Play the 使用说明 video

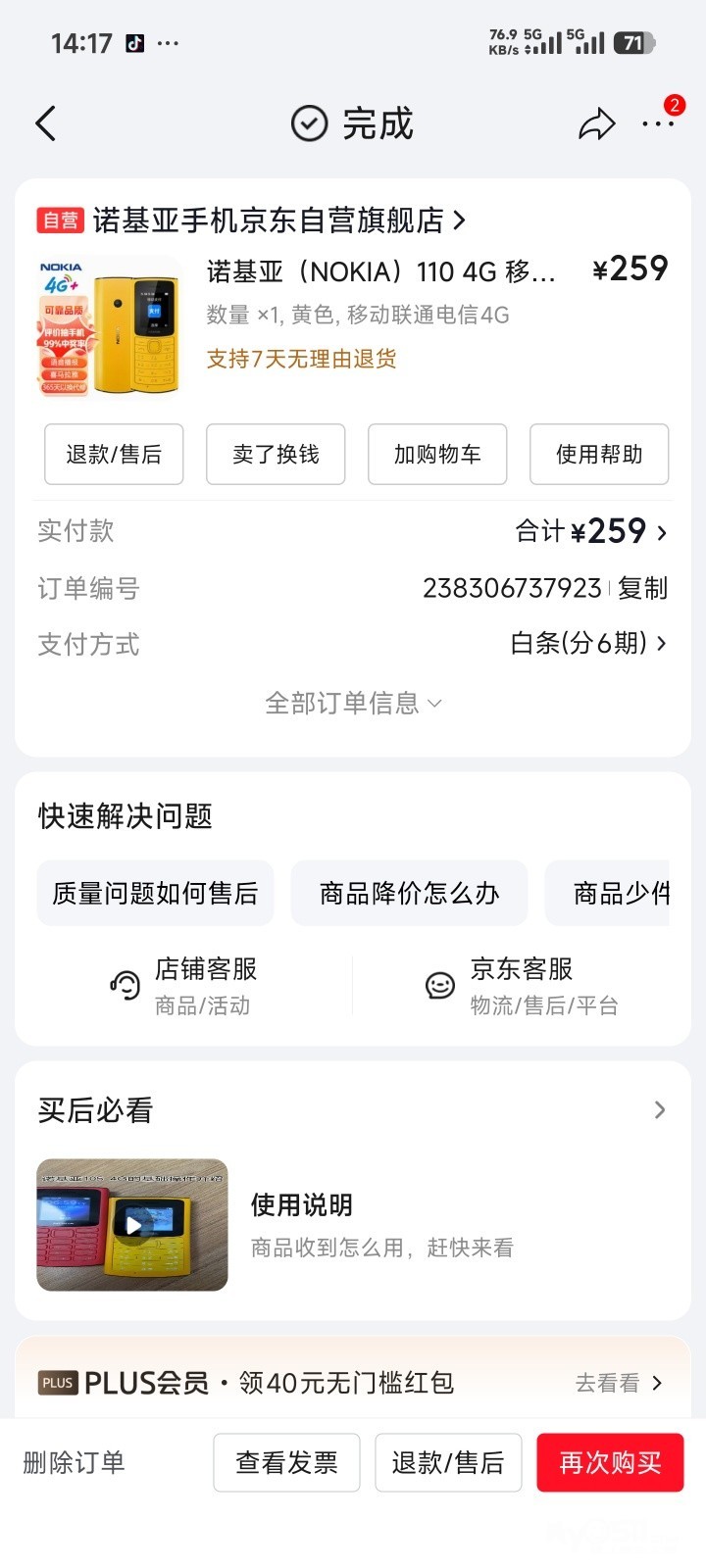tap(132, 1225)
